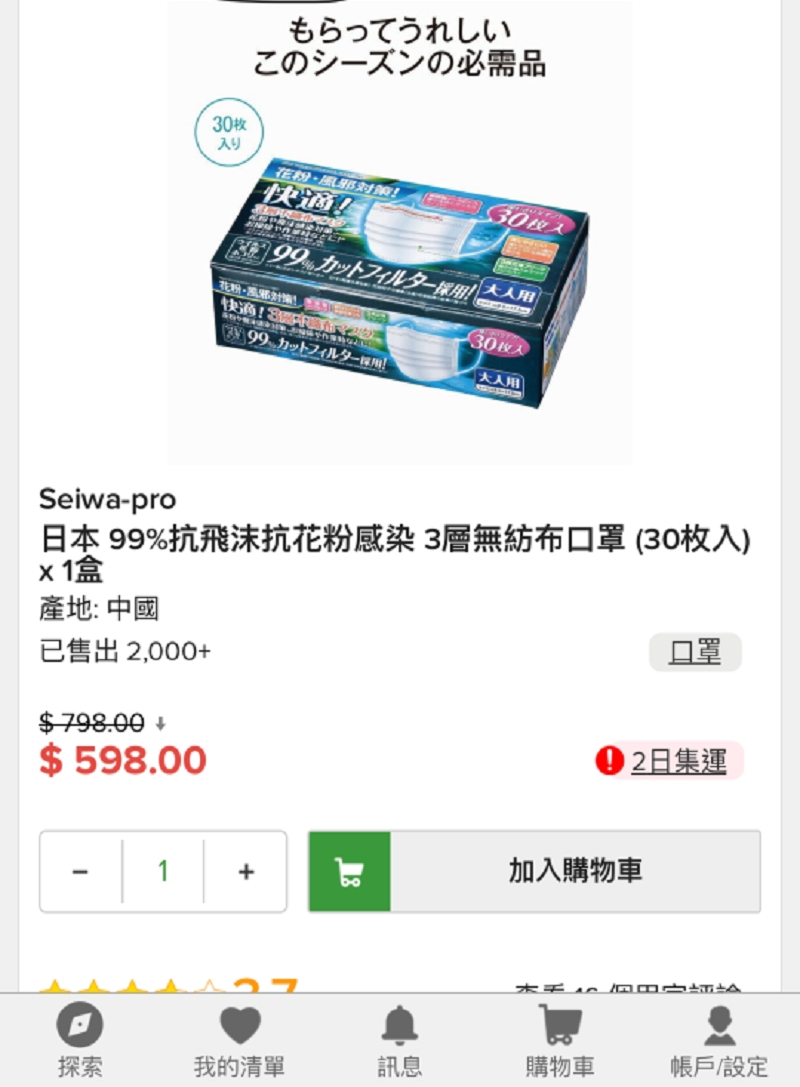Switch to the 探索 explore tab
Viewport: 800px width, 1087px height.
80,1040
